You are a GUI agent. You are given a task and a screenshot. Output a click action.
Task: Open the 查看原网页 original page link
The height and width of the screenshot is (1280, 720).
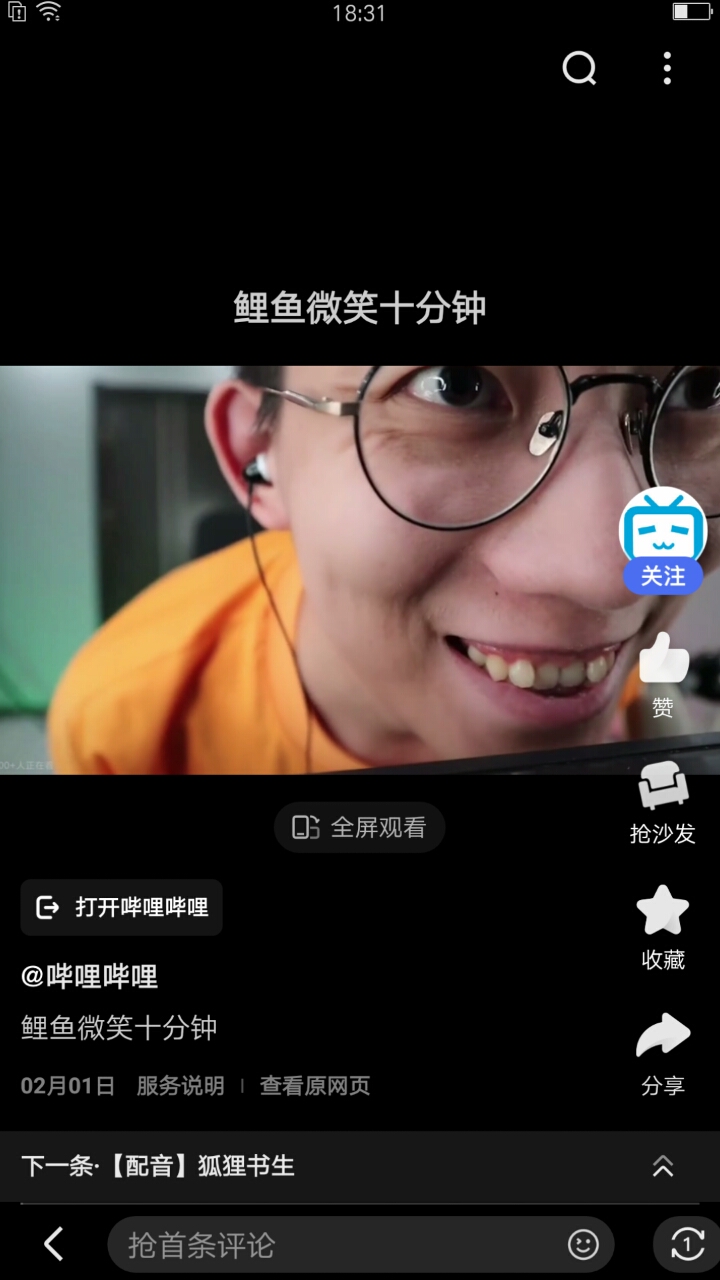coord(315,1086)
